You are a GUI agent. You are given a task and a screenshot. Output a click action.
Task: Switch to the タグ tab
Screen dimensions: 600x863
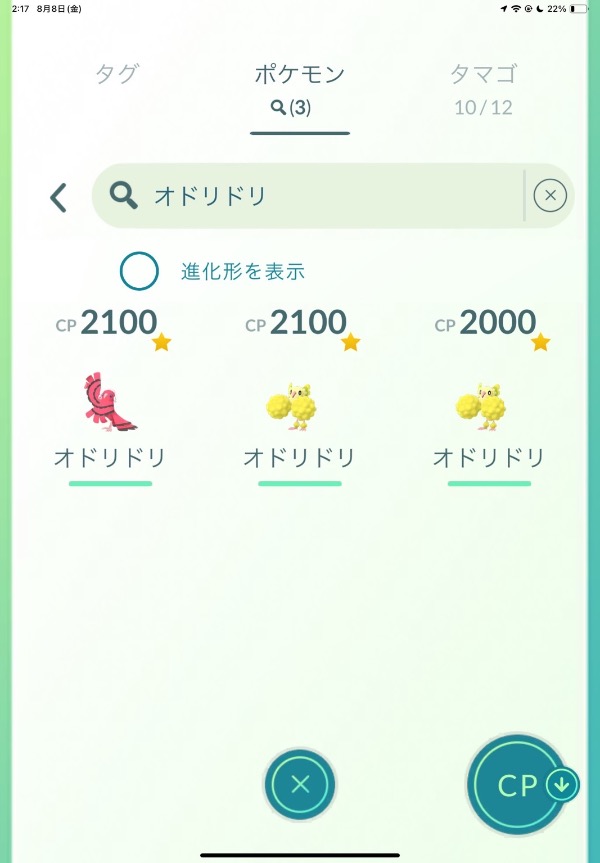click(117, 74)
